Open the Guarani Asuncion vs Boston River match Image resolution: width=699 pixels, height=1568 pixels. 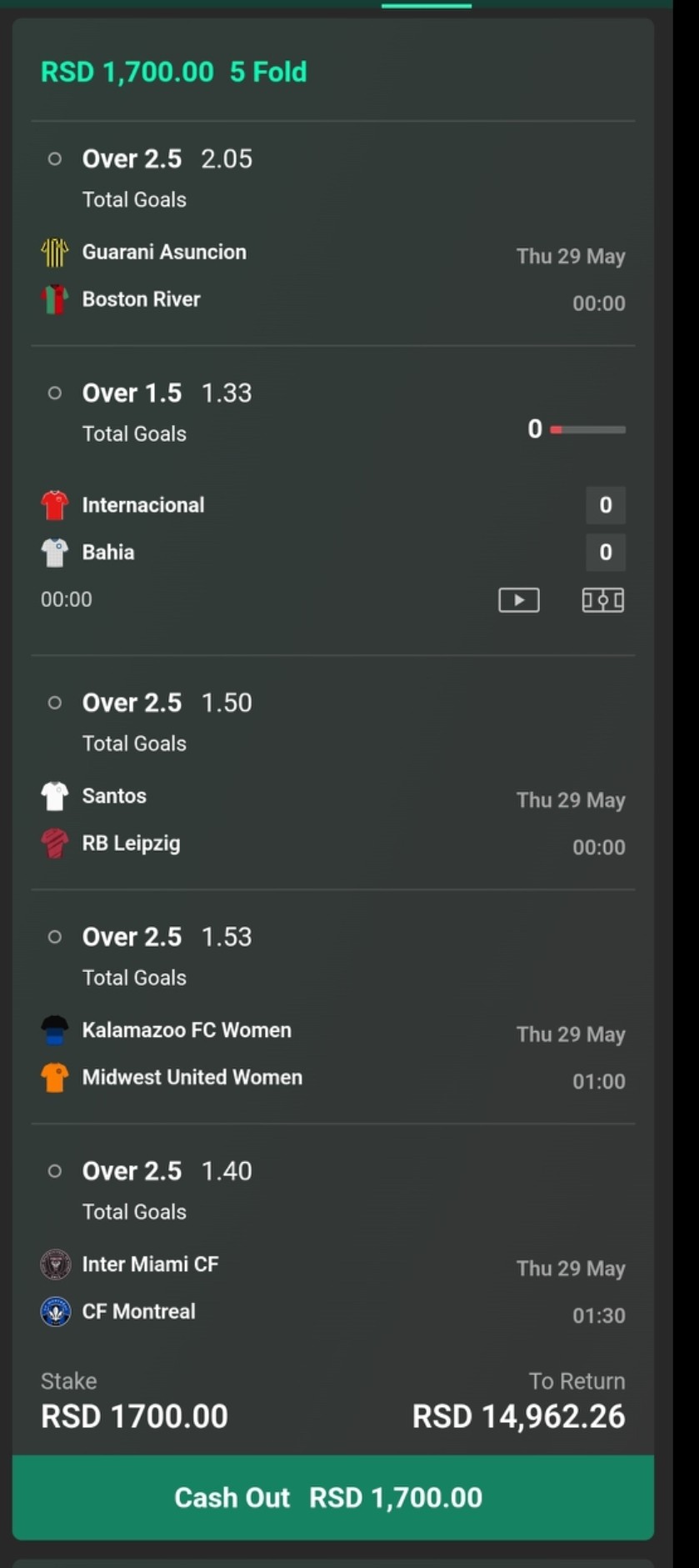pyautogui.click(x=332, y=276)
